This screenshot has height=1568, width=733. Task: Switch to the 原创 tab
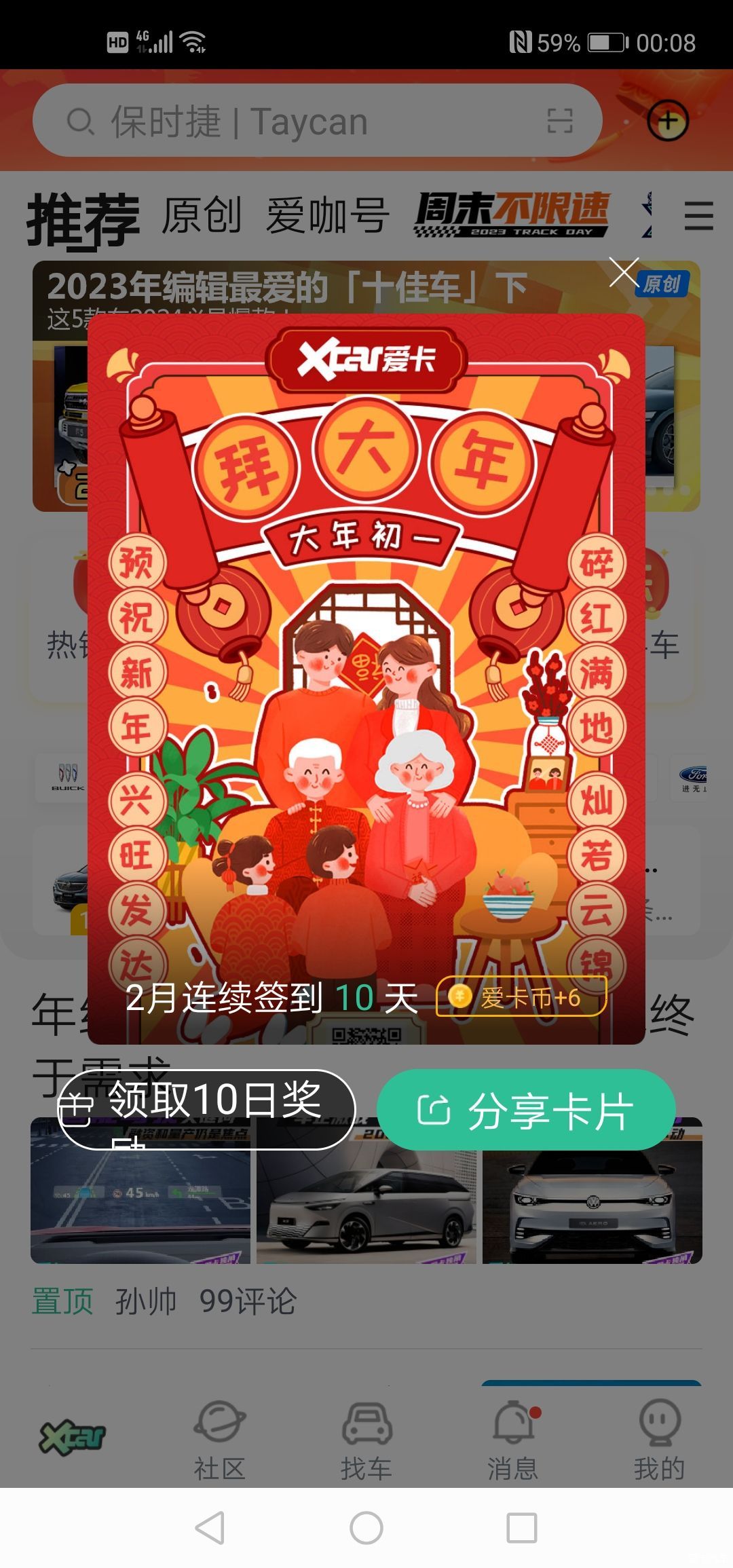click(x=202, y=216)
